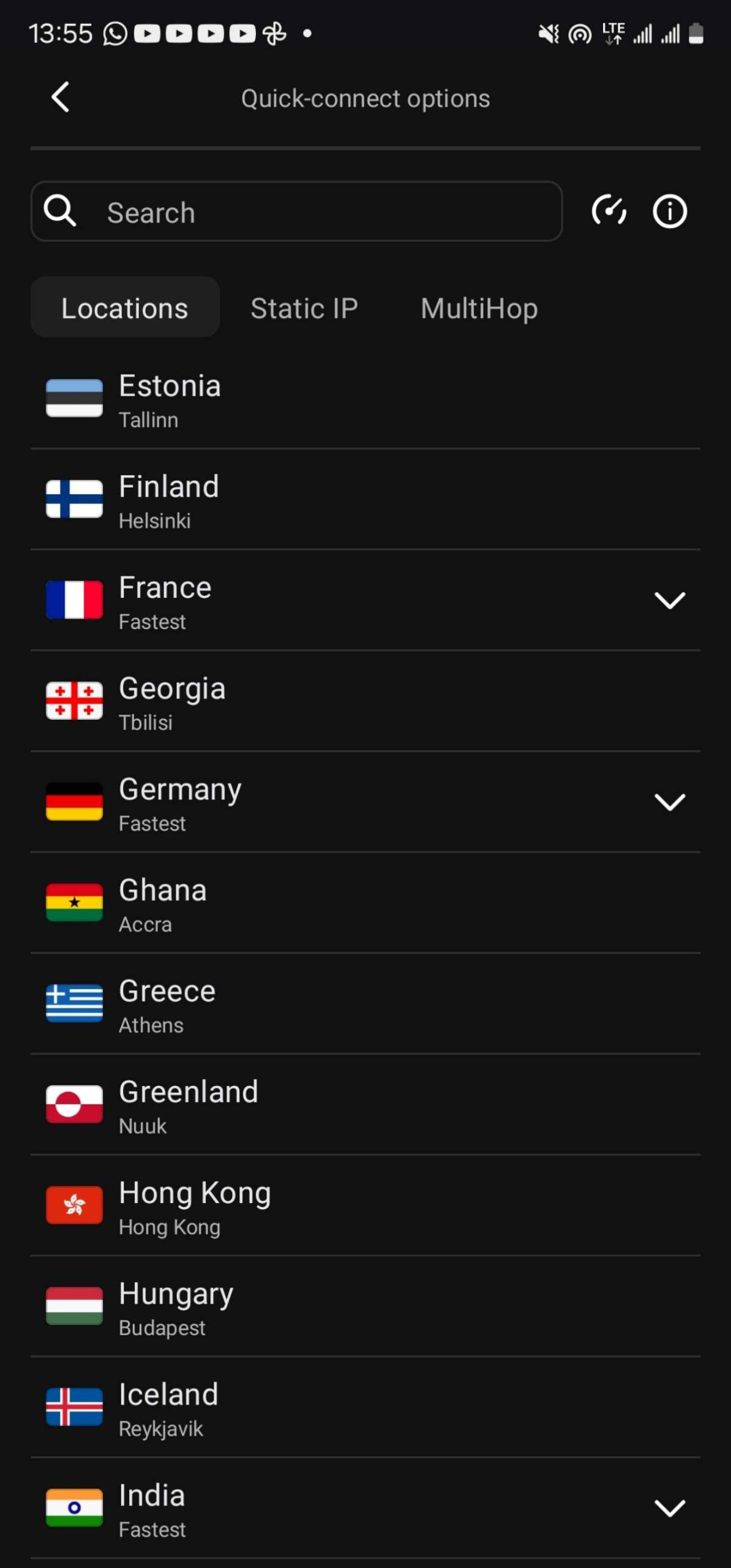Run the server speed test icon
The width and height of the screenshot is (731, 1568).
(x=610, y=211)
